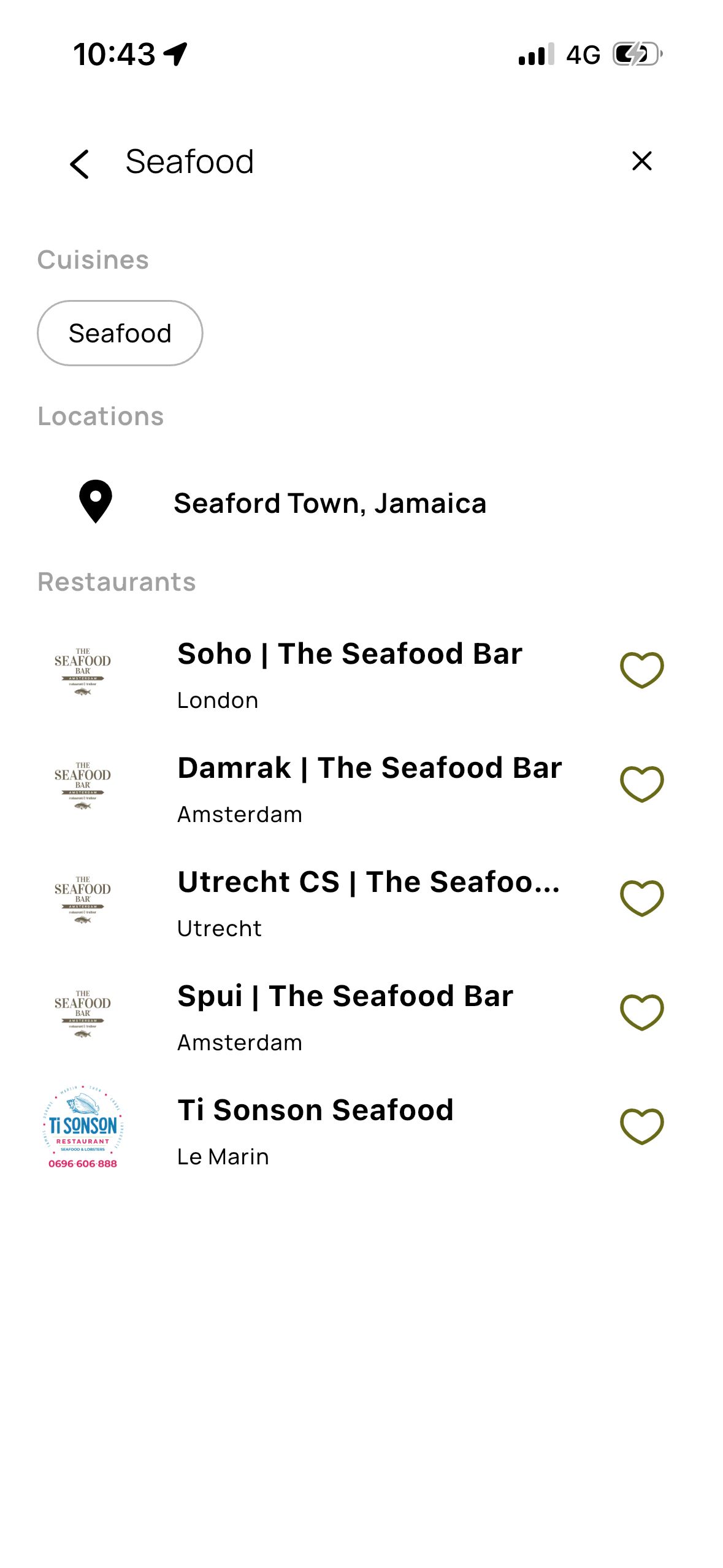Favorite the Utrecht CS listing

643,900
